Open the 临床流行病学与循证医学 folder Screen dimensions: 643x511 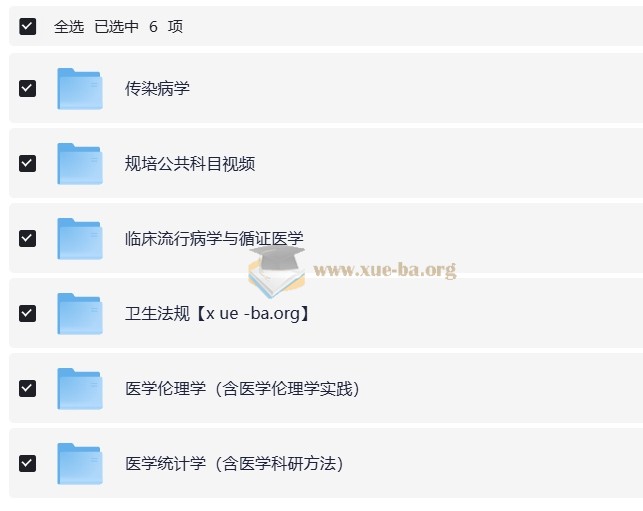[x=213, y=238]
